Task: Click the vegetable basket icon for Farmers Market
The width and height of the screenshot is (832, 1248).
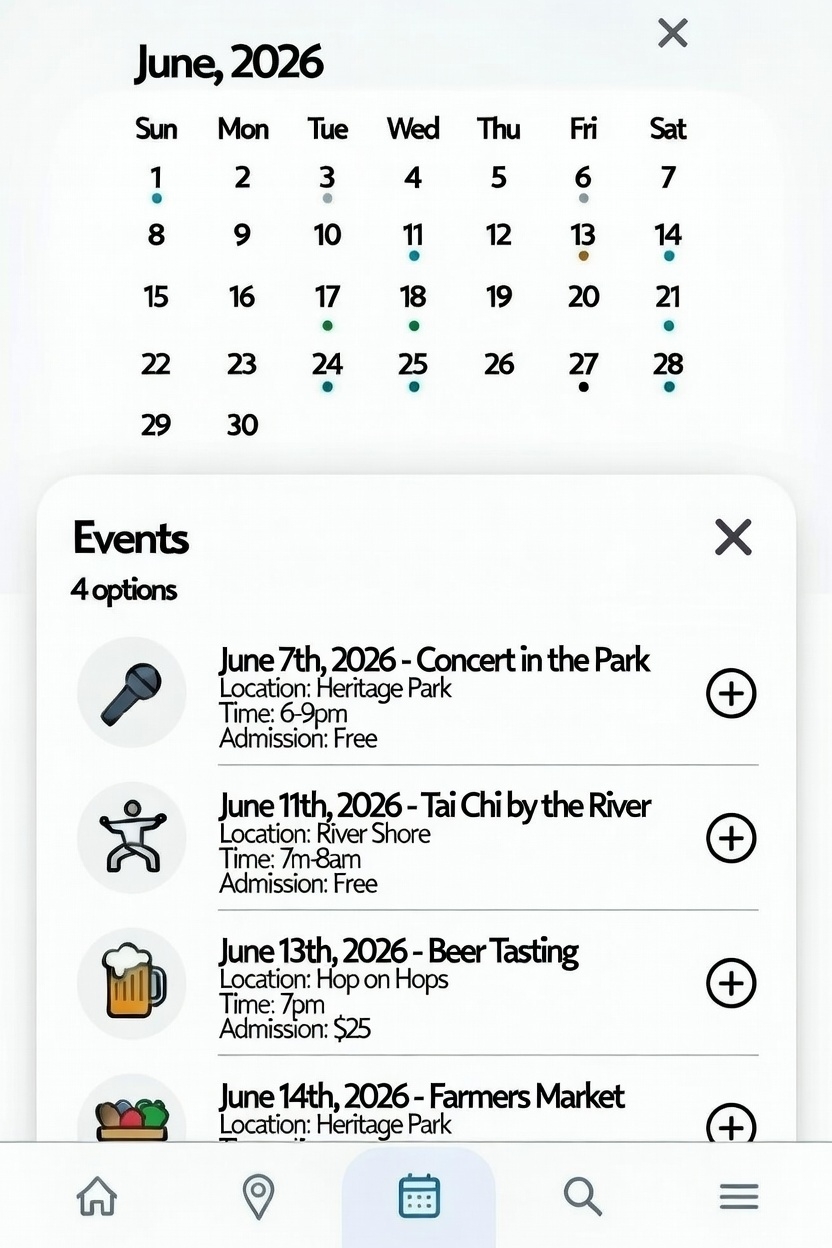Action: 131,1115
